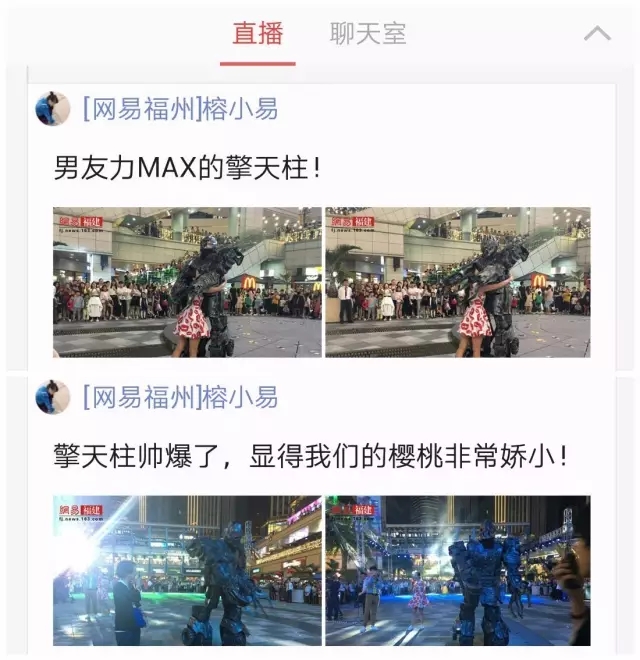Open first photo in 男友力MAX post
Screen dimensions: 640x660
[187, 282]
